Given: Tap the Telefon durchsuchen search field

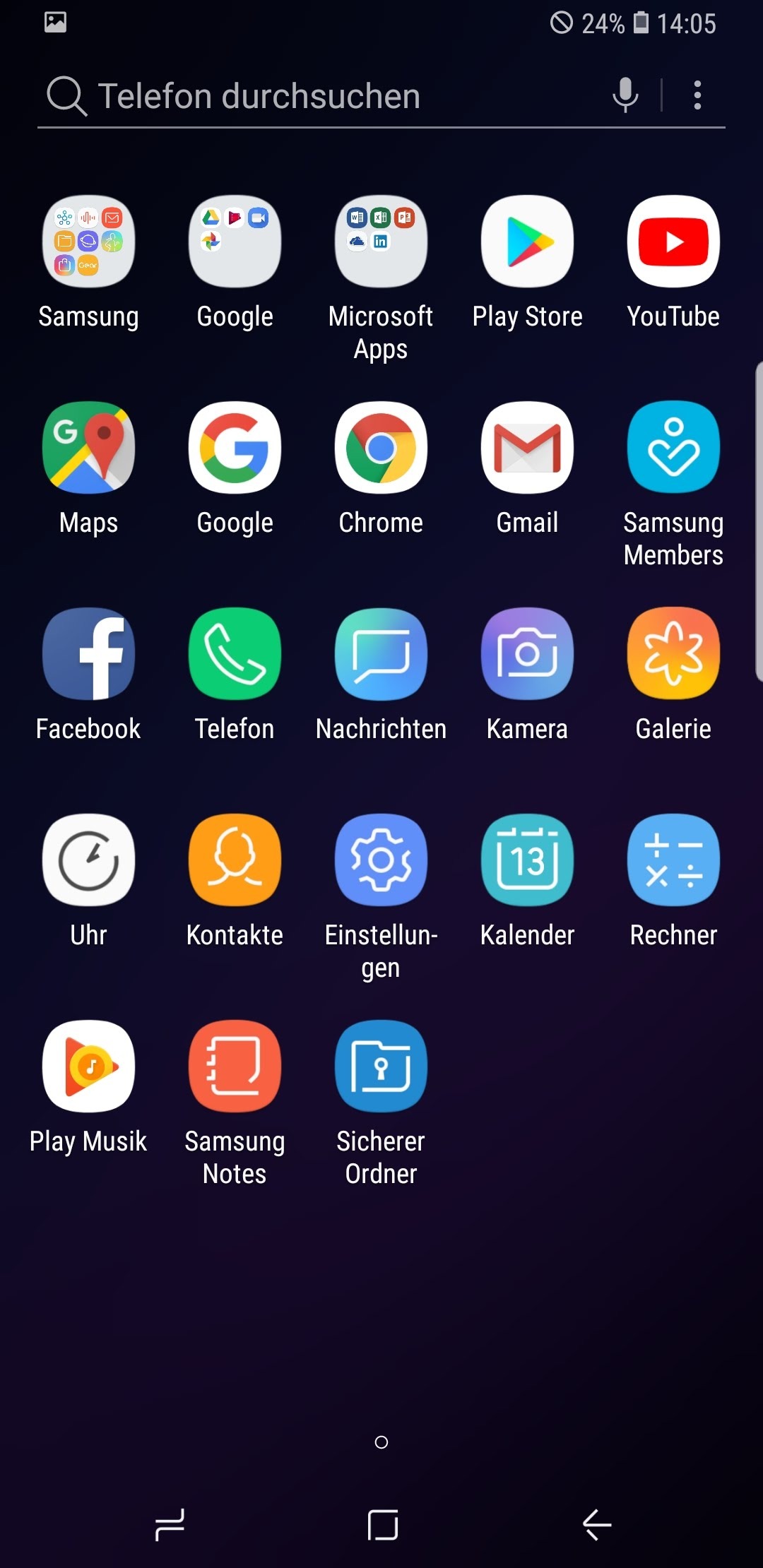Looking at the screenshot, I should (318, 96).
